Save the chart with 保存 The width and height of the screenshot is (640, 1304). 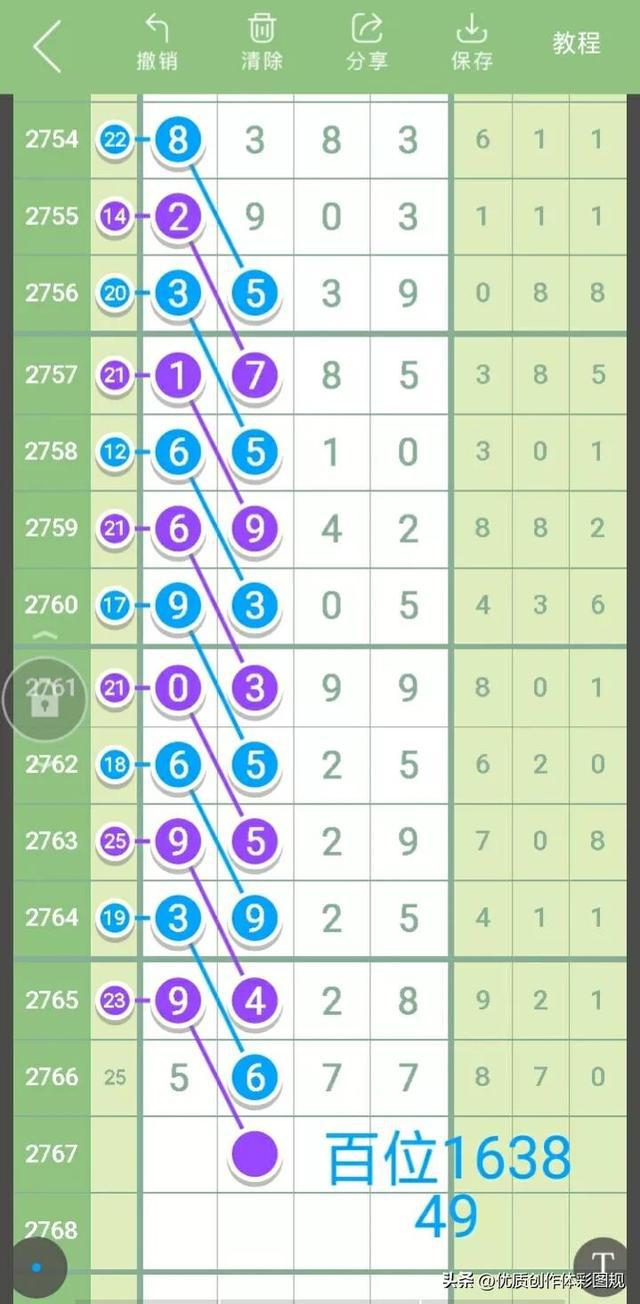[x=471, y=43]
